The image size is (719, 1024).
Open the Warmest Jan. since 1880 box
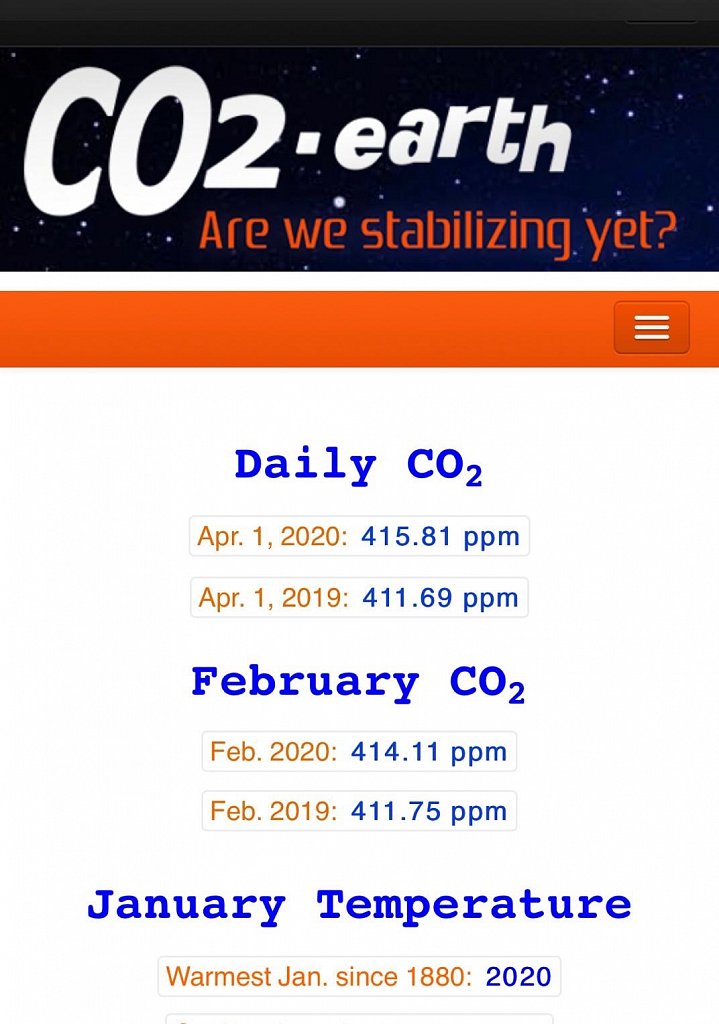[x=359, y=976]
